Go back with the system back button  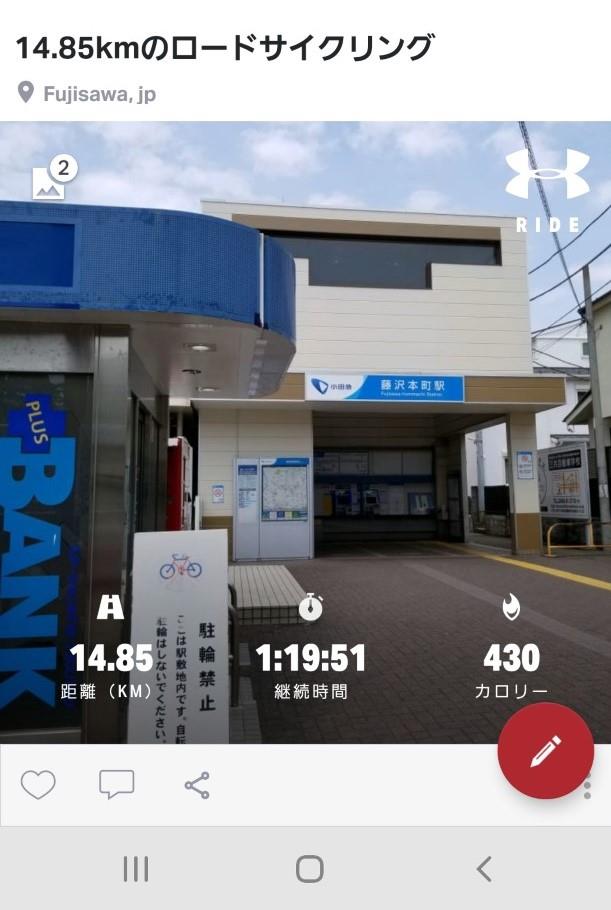point(484,869)
